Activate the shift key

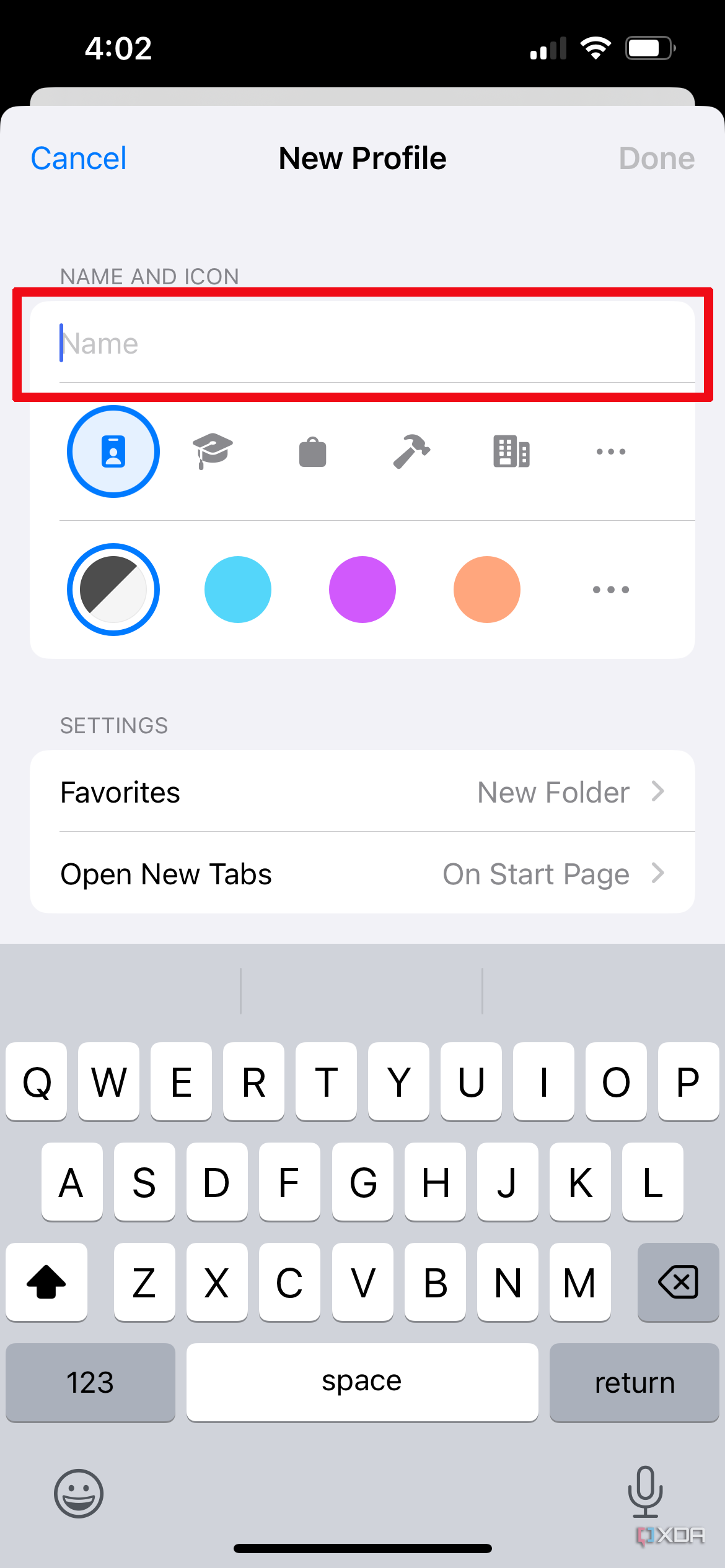click(x=46, y=1283)
